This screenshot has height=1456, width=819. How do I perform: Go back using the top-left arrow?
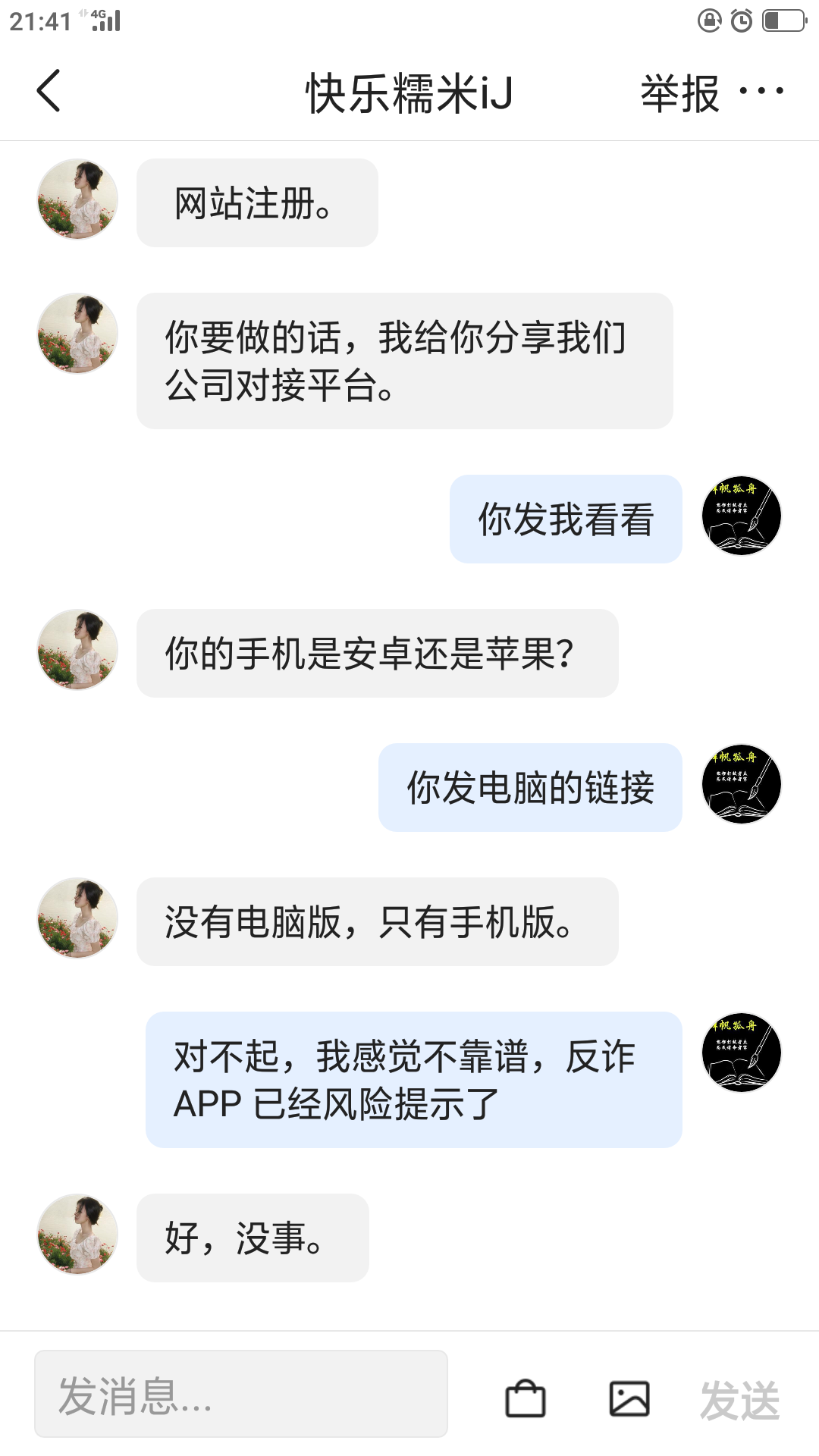coord(49,92)
